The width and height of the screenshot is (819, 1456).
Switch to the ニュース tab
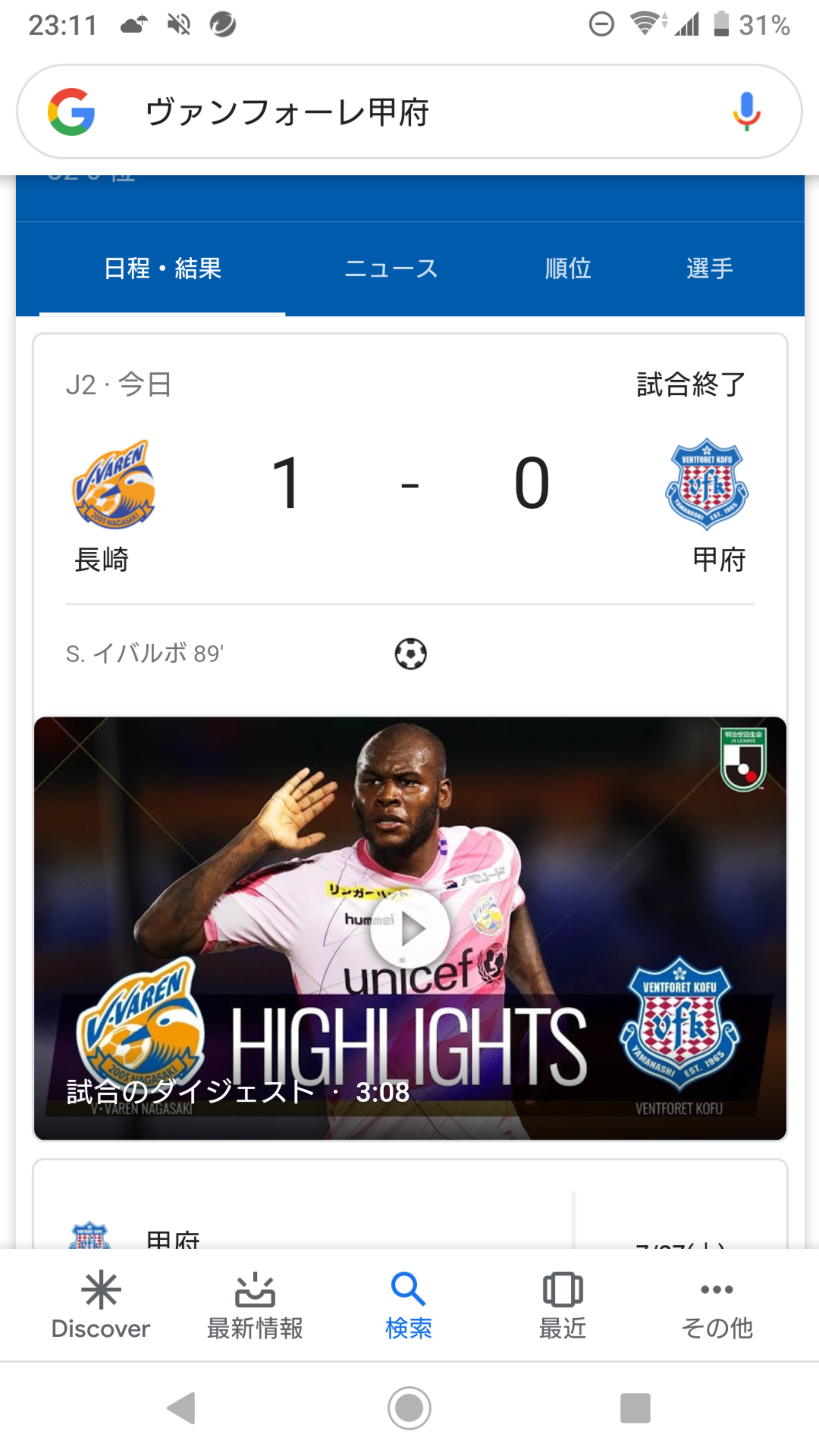coord(391,268)
